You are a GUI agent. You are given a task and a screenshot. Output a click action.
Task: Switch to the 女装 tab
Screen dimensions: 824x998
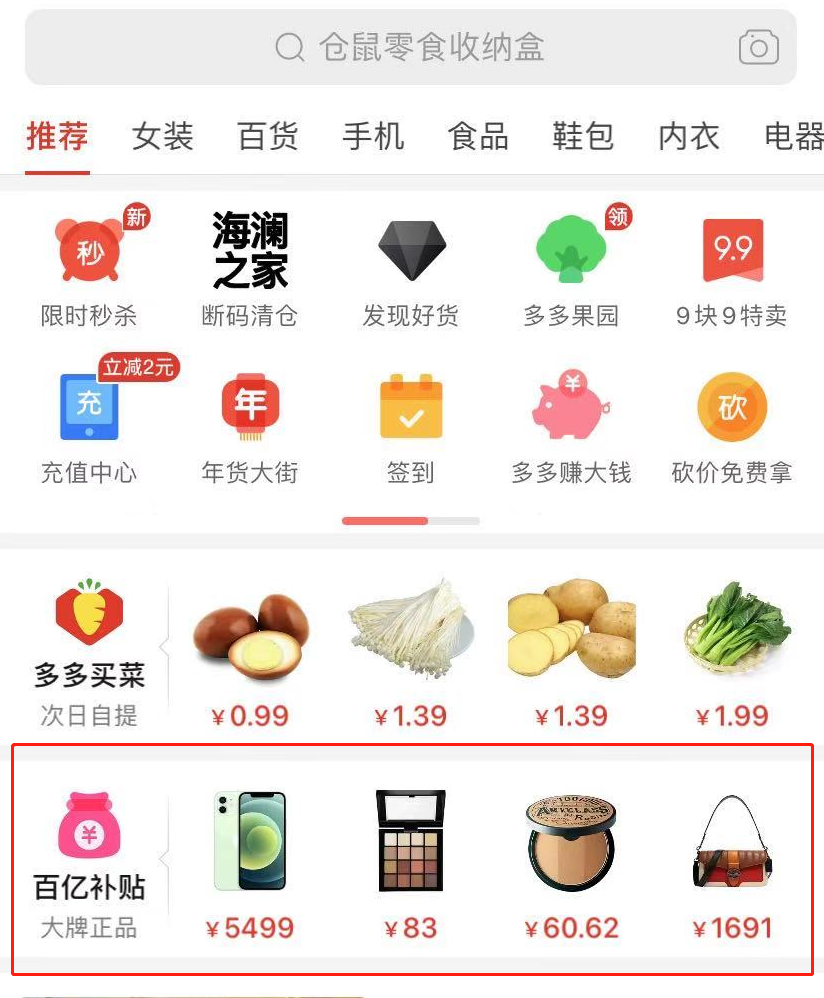[x=162, y=136]
